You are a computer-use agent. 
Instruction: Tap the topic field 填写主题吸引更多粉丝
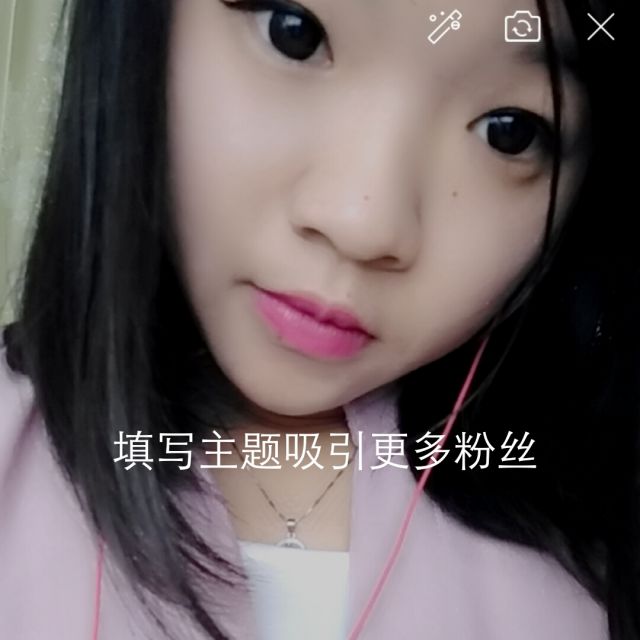[x=325, y=452]
